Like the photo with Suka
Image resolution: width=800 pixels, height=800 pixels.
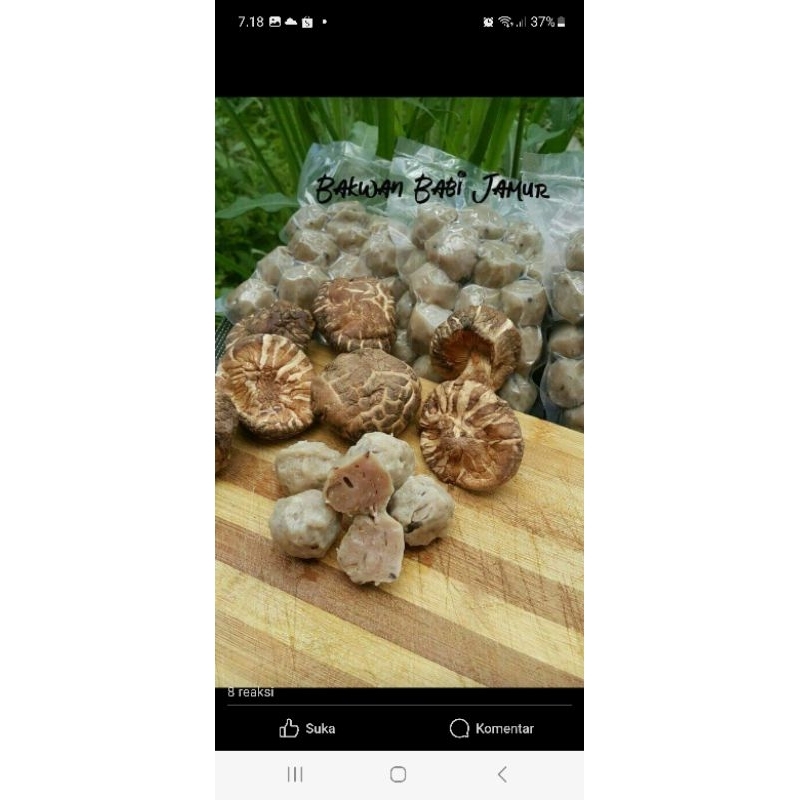[307, 728]
